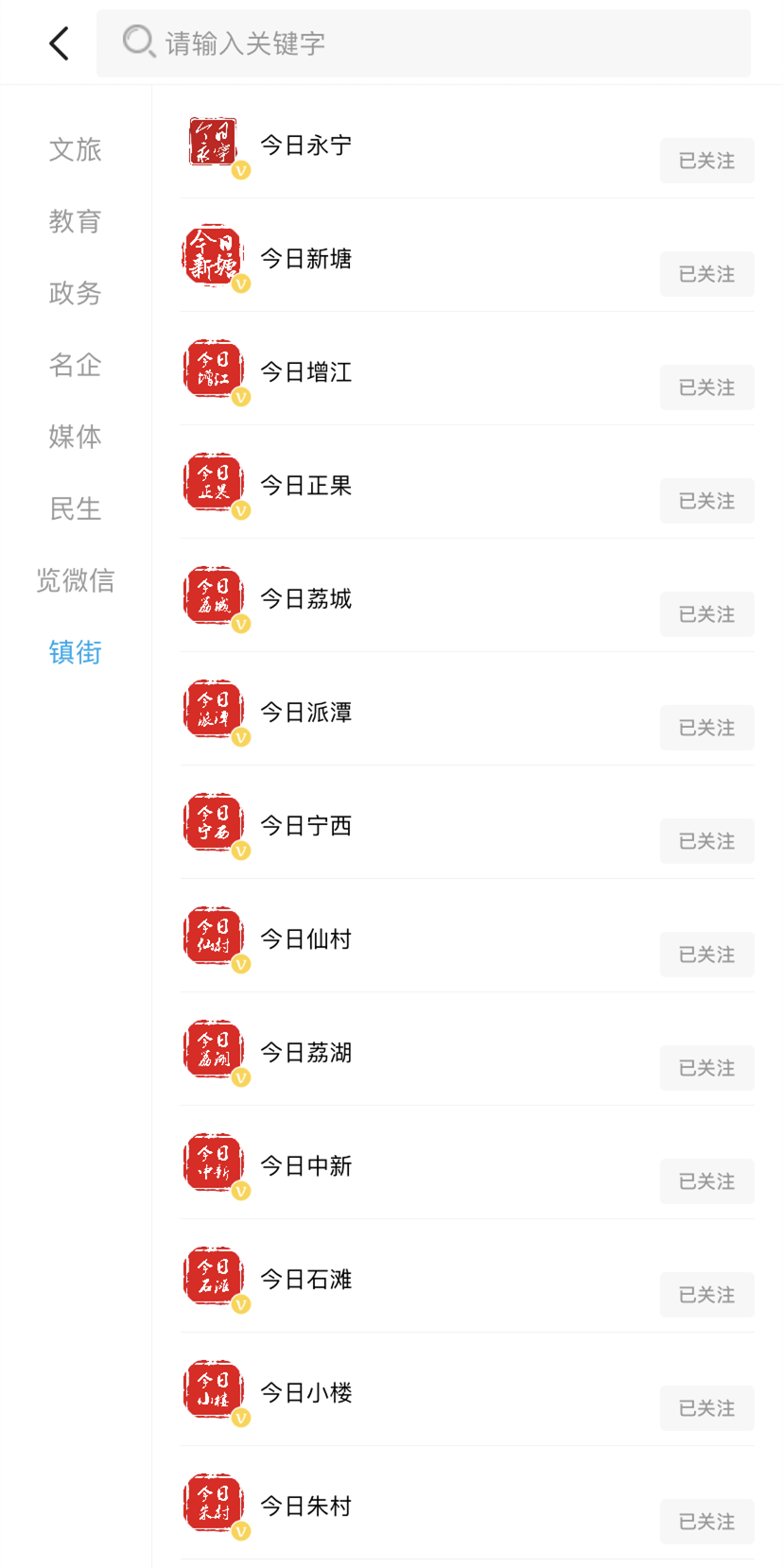Tap 已关注 next to 今日石滩
The image size is (783, 1568).
click(706, 1295)
